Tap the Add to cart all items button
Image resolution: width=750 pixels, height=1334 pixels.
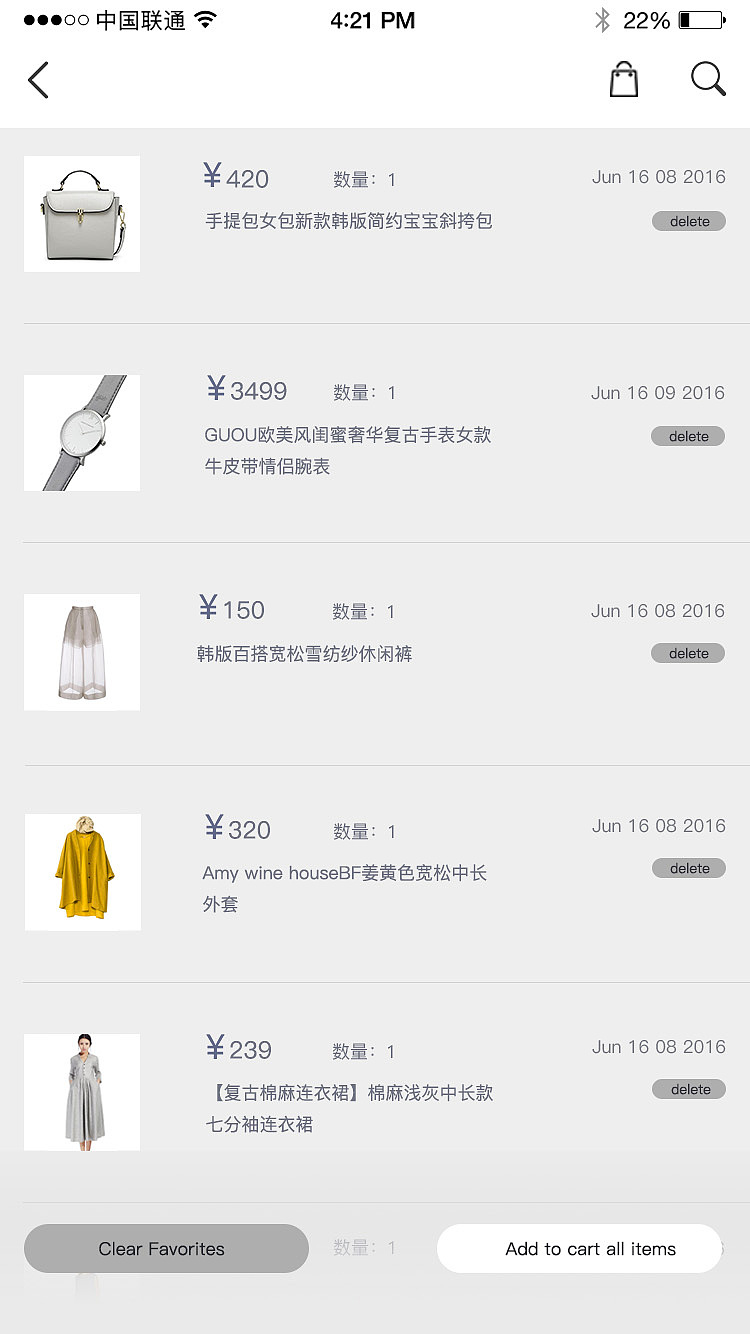point(578,1248)
